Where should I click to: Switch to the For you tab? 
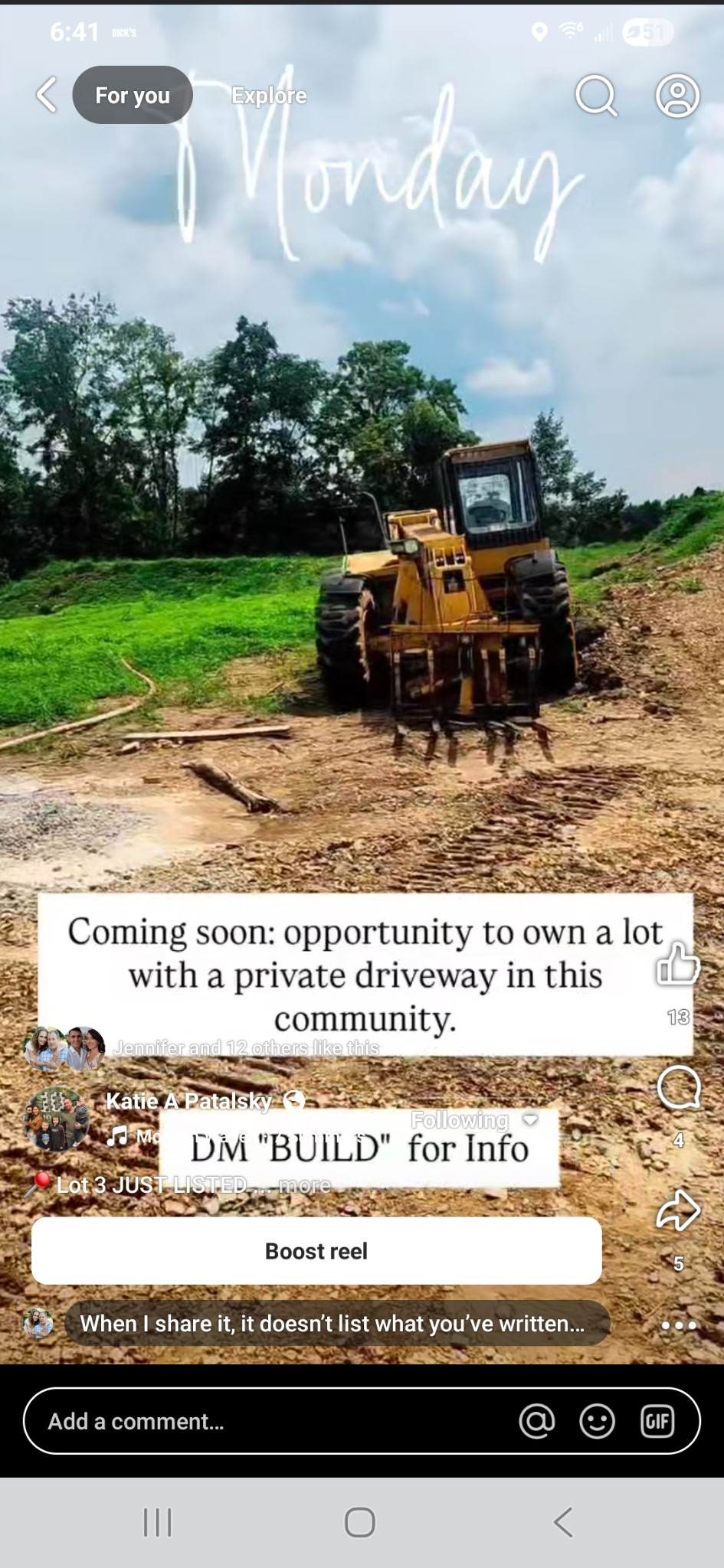coord(133,95)
